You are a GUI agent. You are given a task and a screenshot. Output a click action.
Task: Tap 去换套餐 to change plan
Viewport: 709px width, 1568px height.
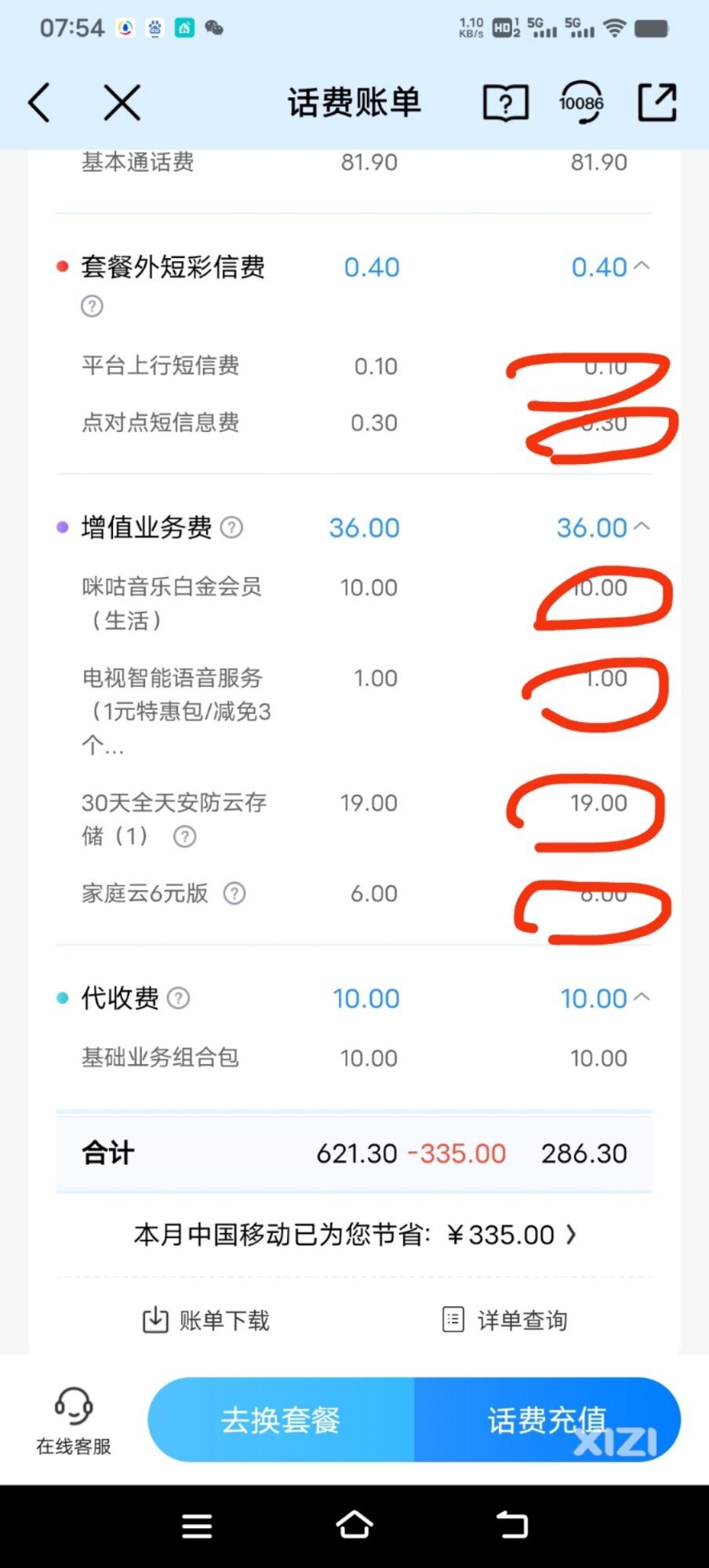point(281,1420)
